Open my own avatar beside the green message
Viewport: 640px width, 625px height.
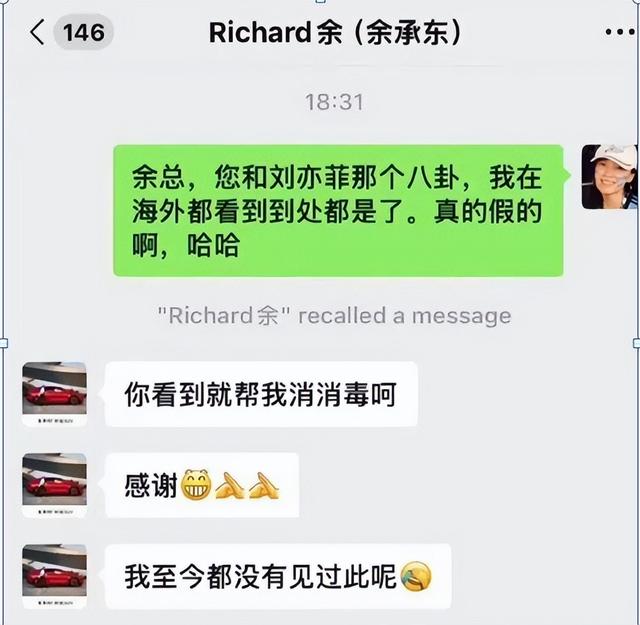click(x=609, y=177)
